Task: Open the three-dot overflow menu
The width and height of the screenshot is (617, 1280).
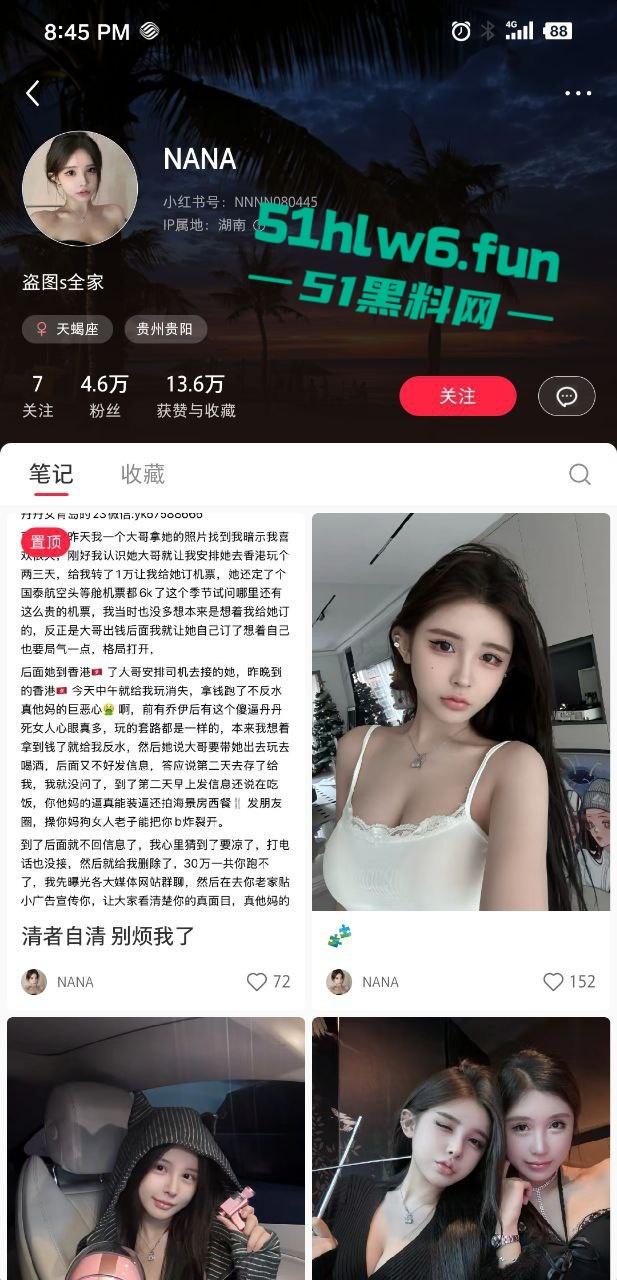Action: pos(578,93)
